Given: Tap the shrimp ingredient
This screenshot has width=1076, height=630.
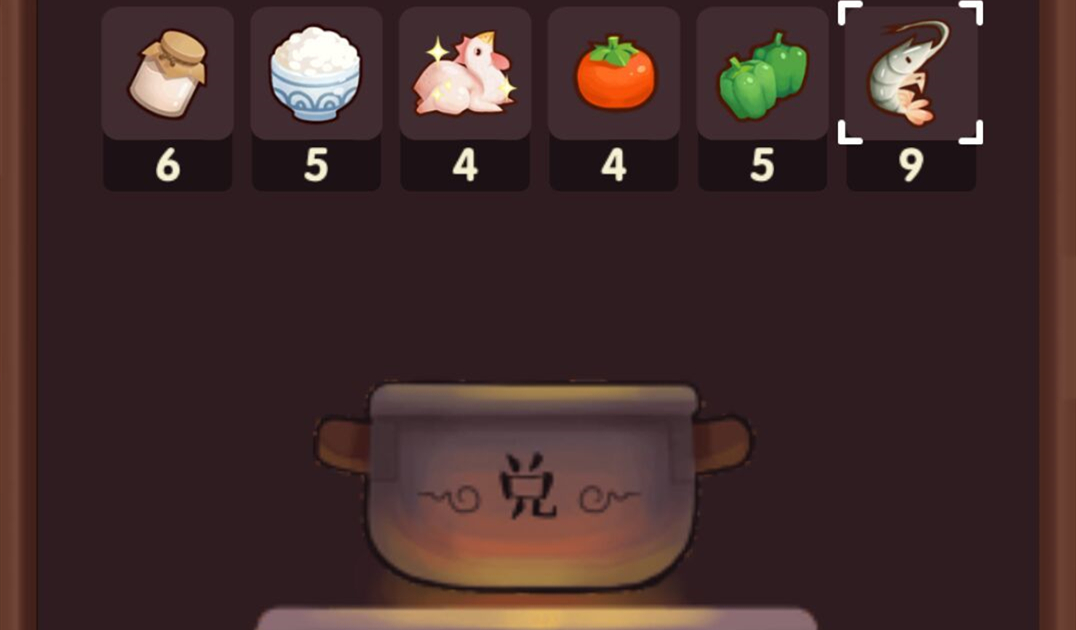Looking at the screenshot, I should pos(910,74).
